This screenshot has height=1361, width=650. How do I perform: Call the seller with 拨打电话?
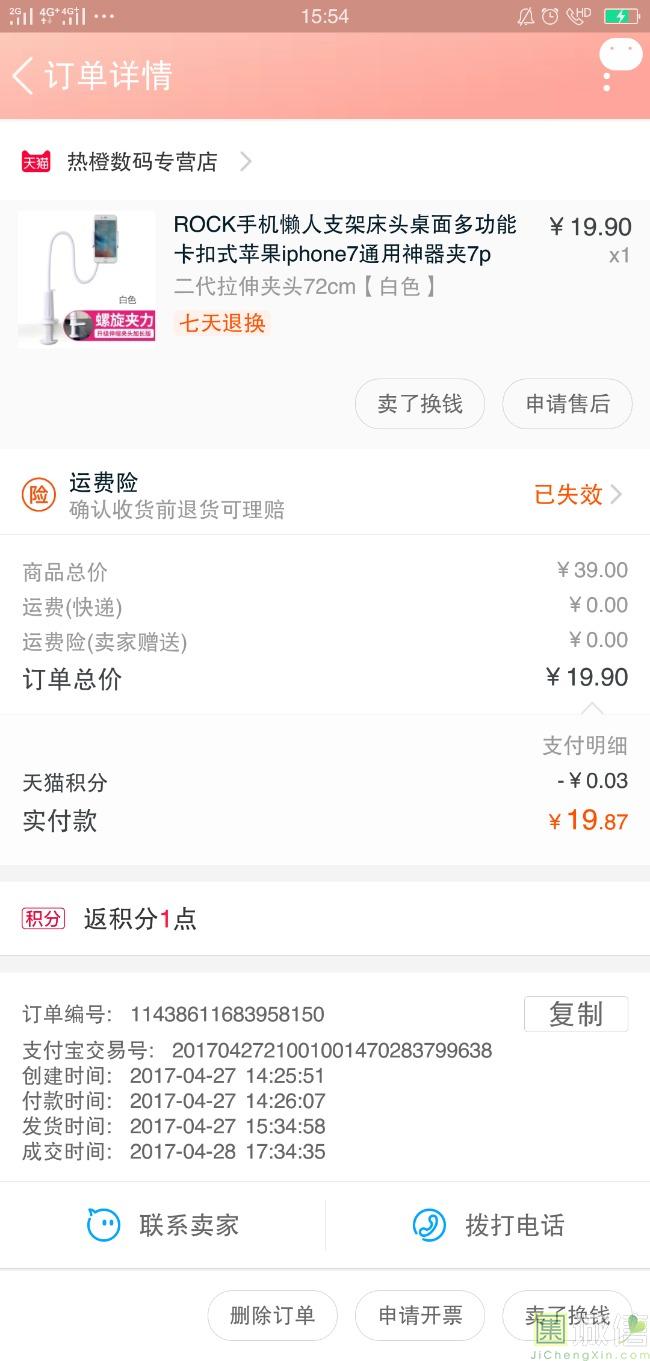(x=488, y=1225)
